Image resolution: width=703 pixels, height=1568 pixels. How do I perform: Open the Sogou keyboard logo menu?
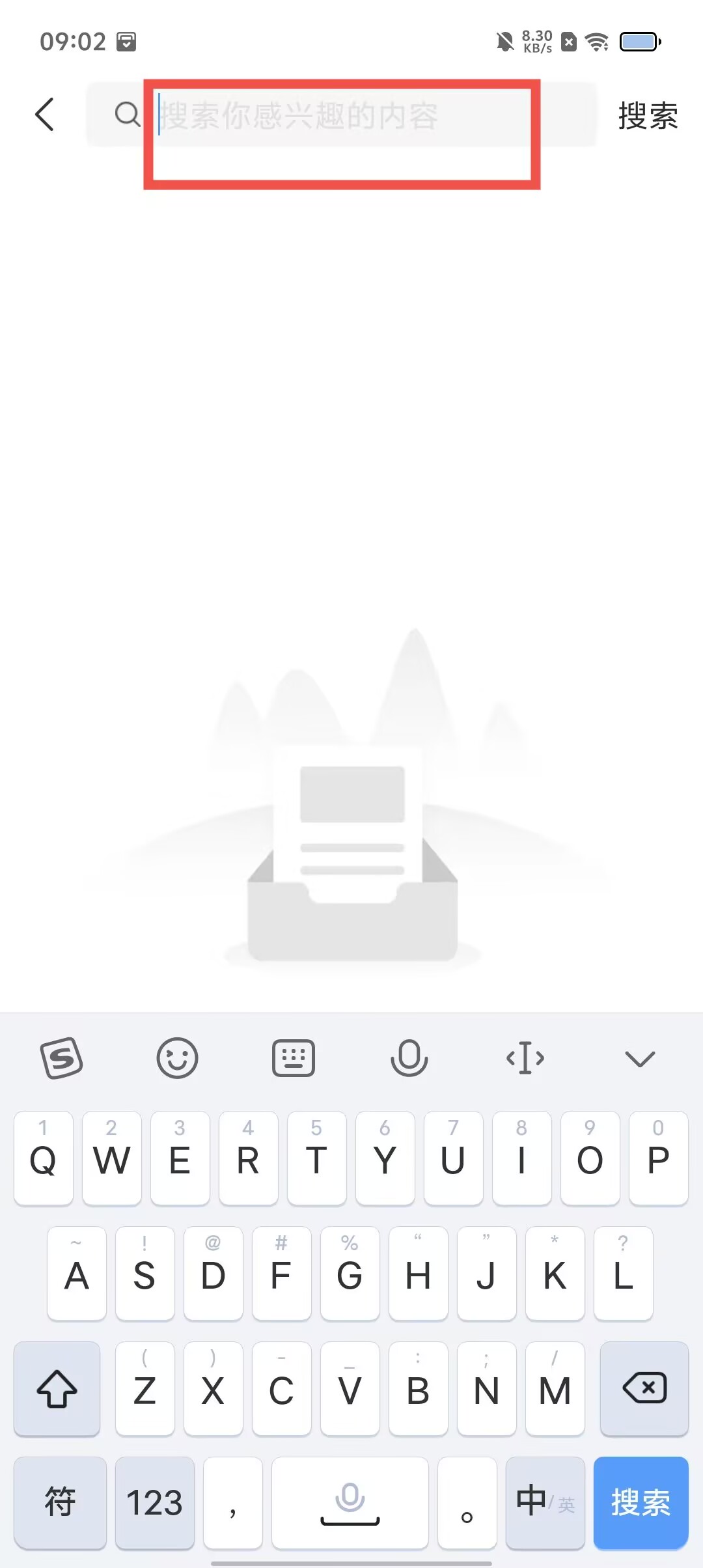click(61, 1058)
